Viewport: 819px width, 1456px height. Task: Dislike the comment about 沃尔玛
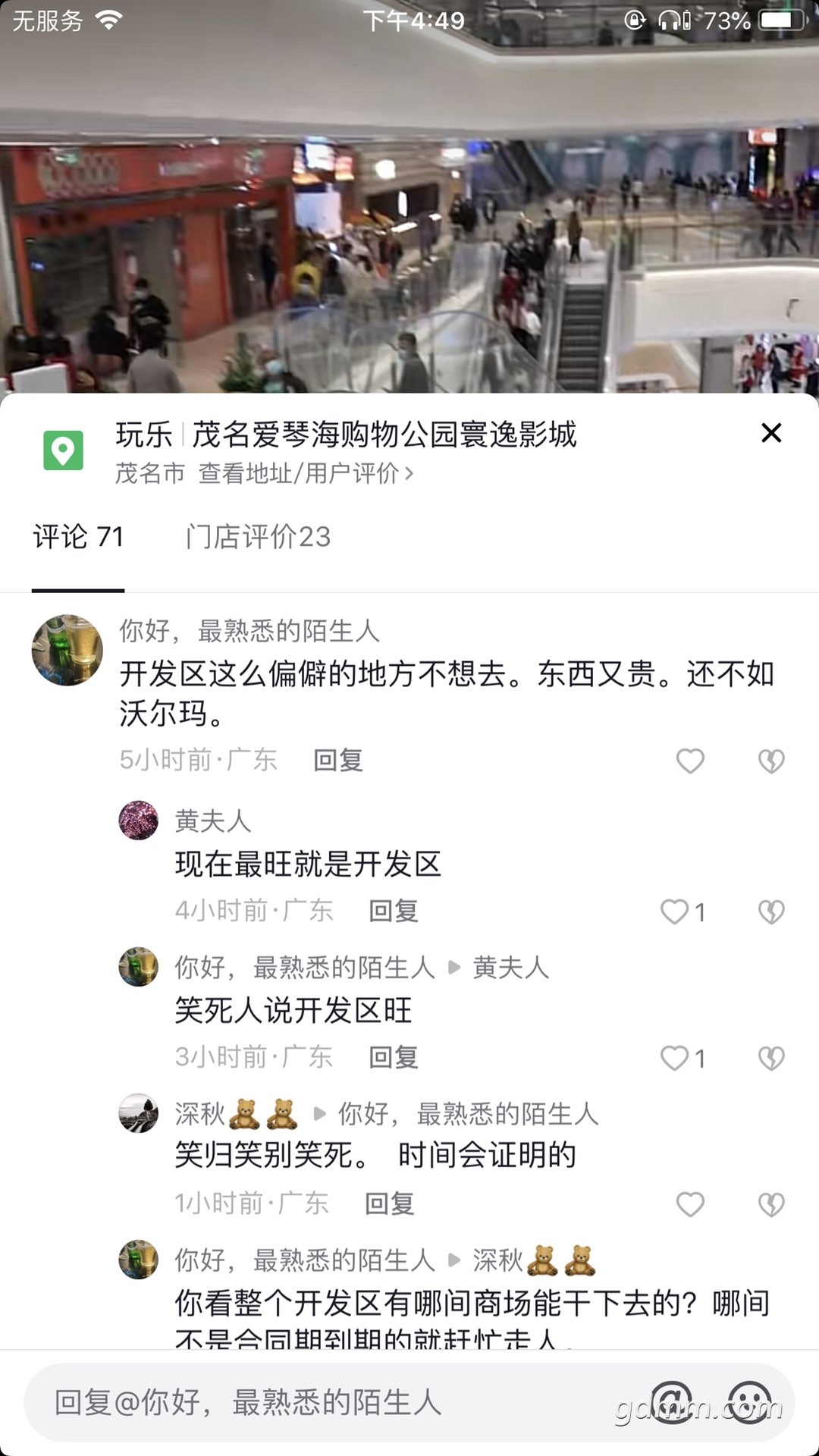pyautogui.click(x=771, y=761)
